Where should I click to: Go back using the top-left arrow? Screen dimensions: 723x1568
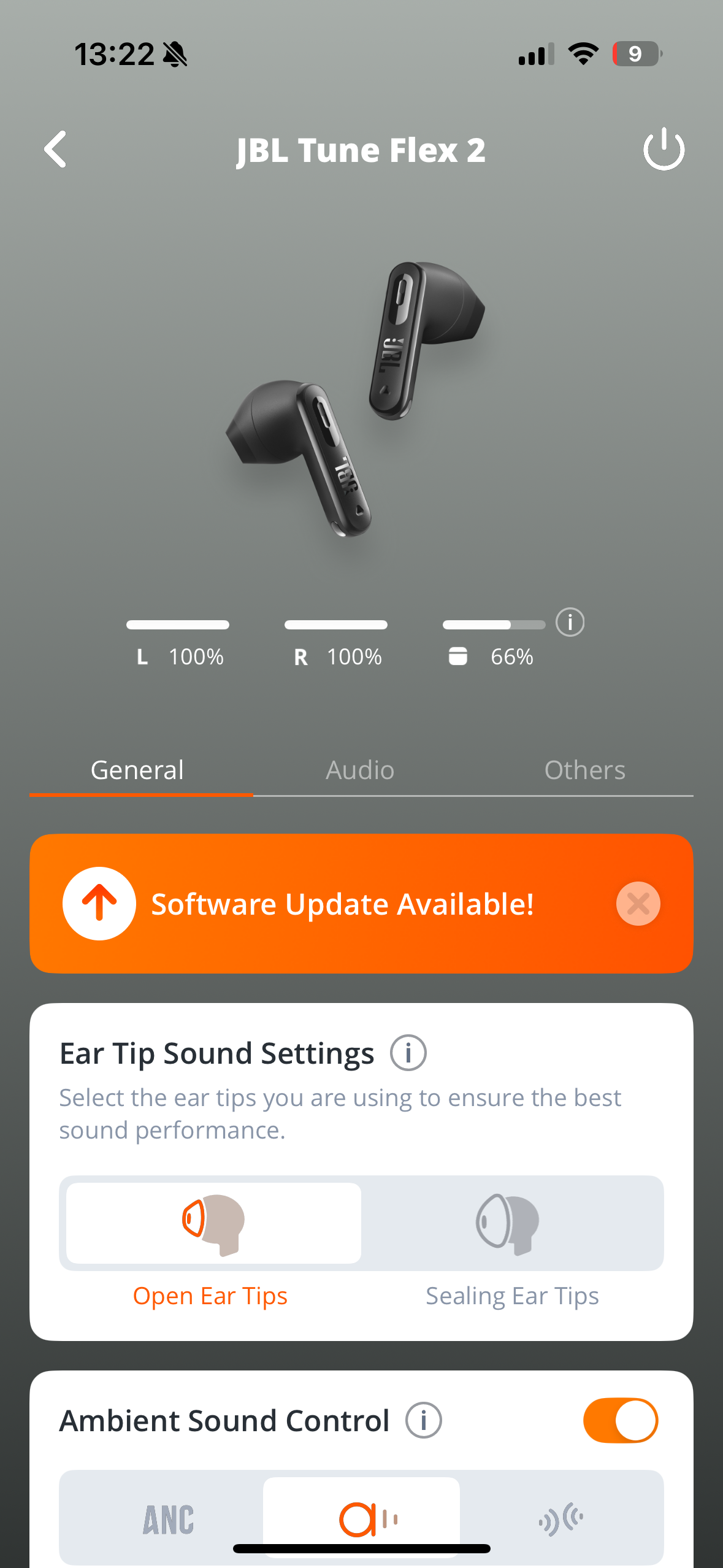point(55,149)
